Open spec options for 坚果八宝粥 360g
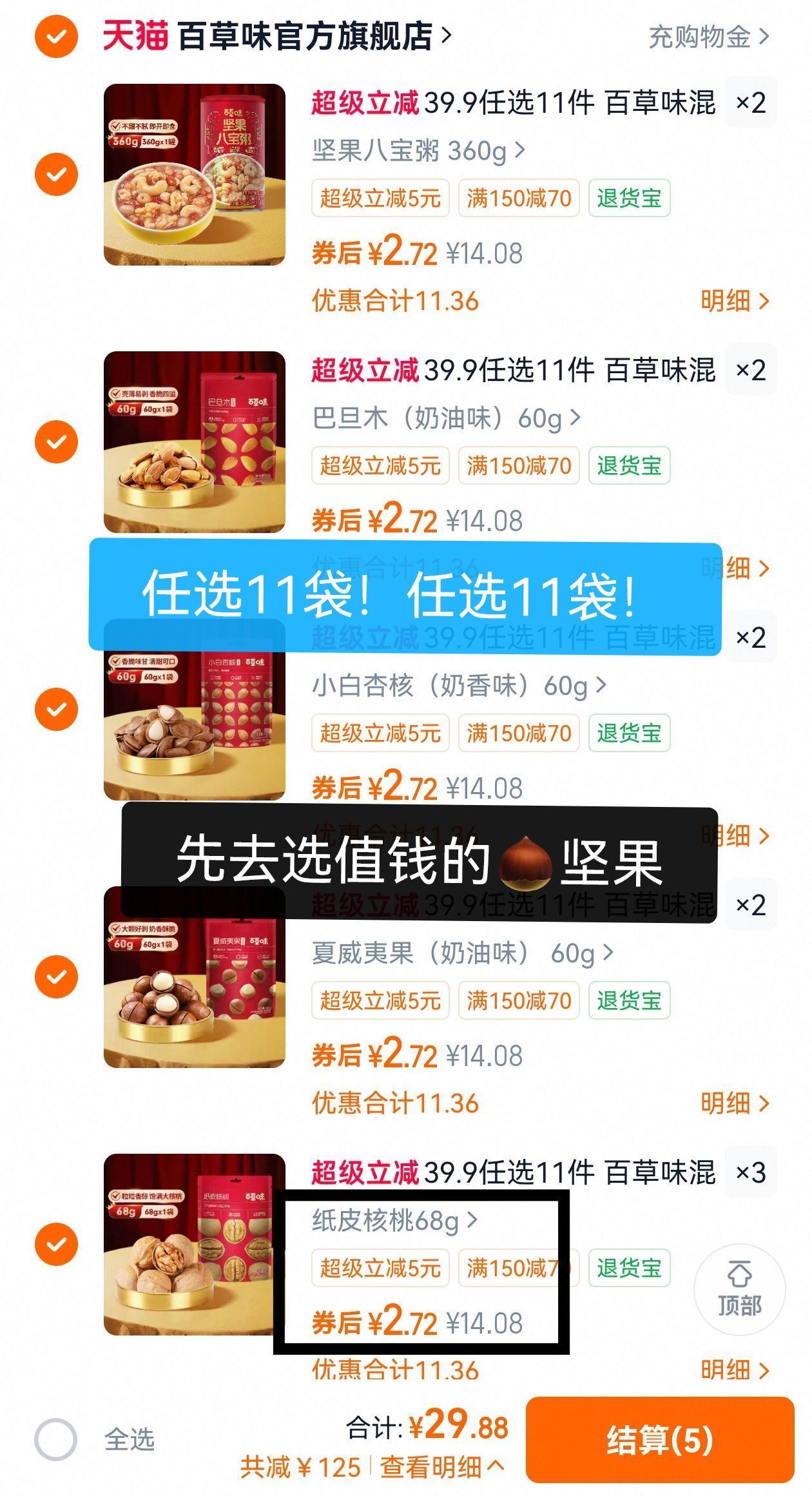The height and width of the screenshot is (1496, 812). pyautogui.click(x=419, y=151)
